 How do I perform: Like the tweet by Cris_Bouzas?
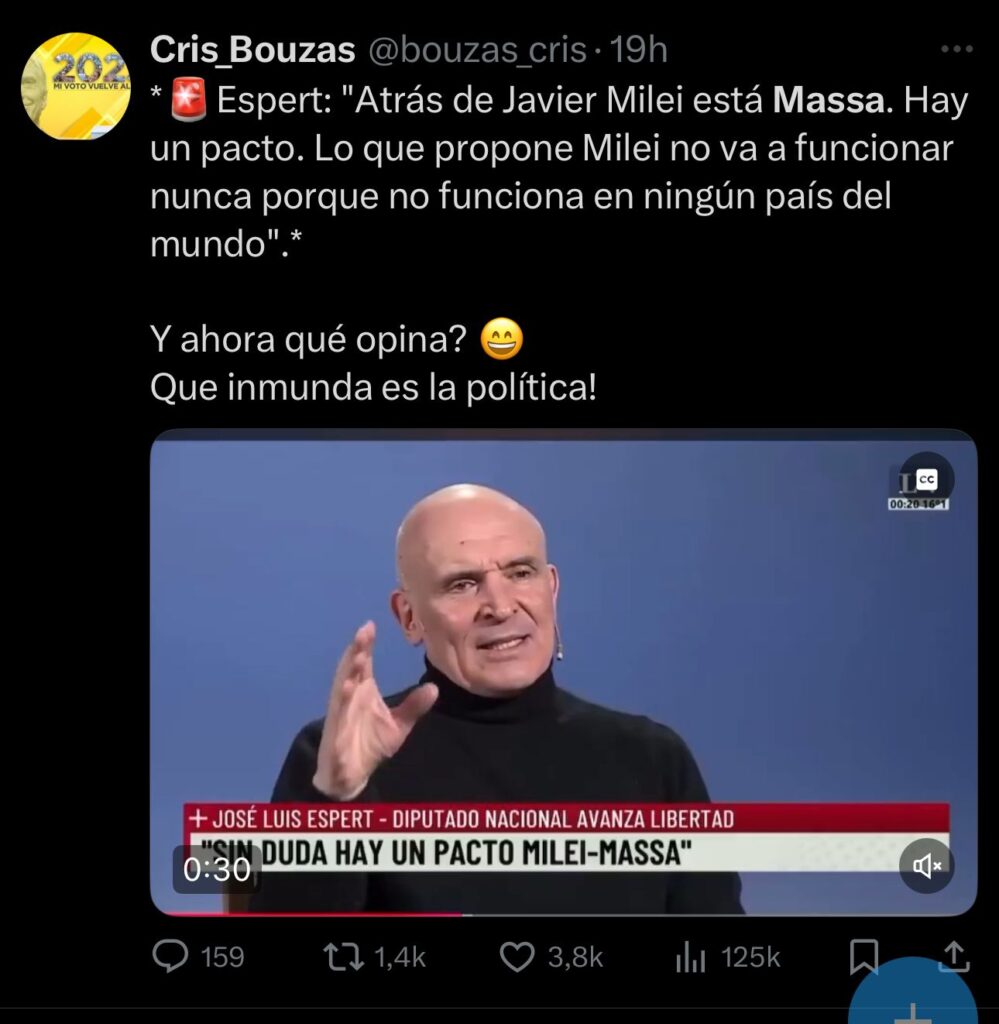tap(517, 957)
